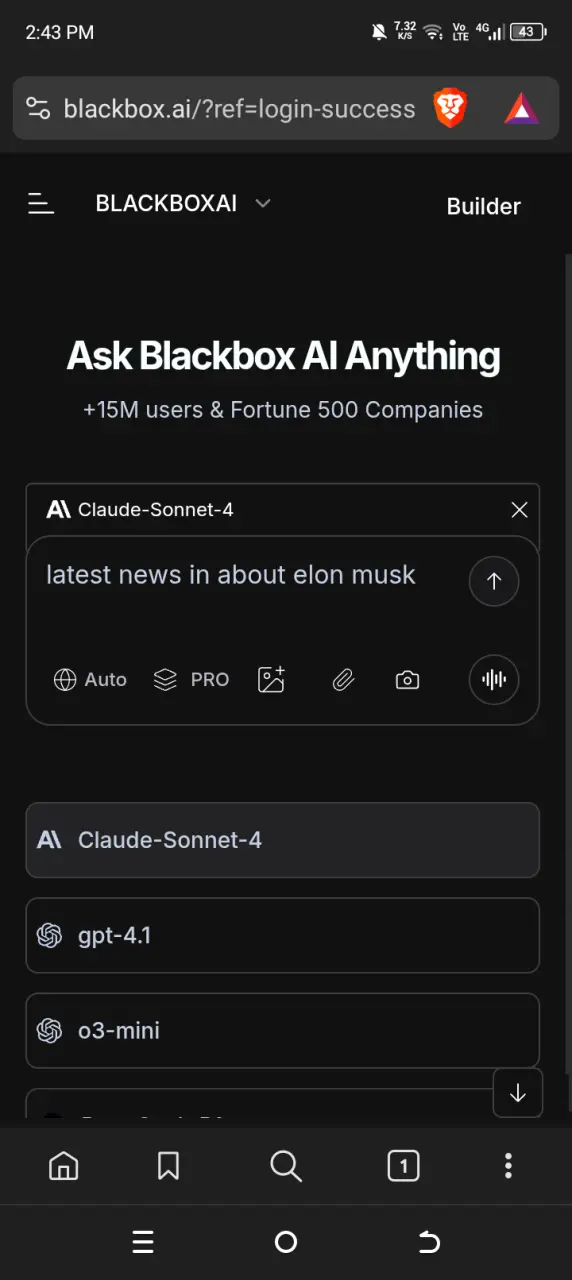Remove the Claude-Sonnet-4 model chip
The image size is (572, 1280).
tap(519, 510)
